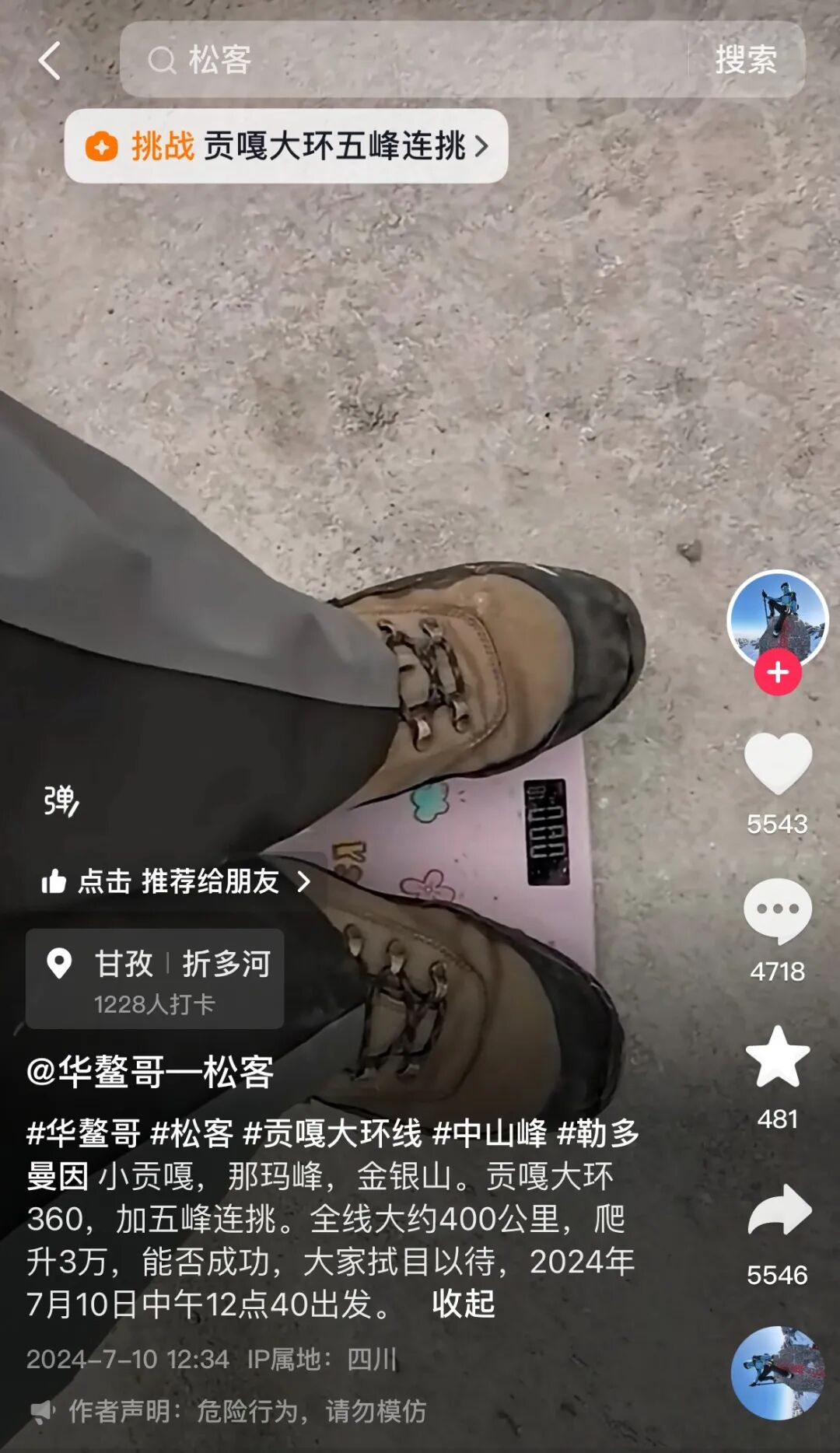This screenshot has height=1453, width=840.
Task: Open the search box containing 松客
Action: pyautogui.click(x=404, y=60)
